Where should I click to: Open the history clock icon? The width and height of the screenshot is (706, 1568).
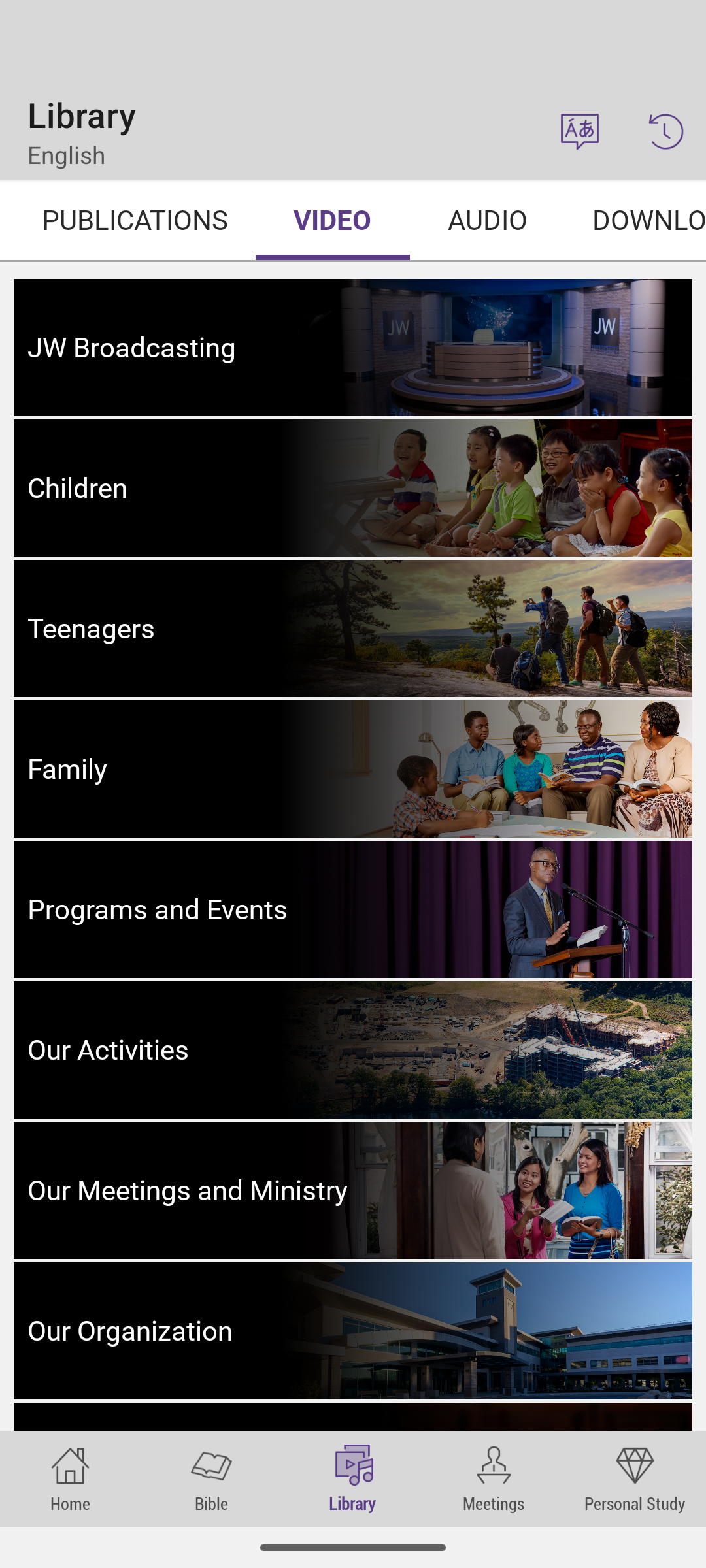(665, 131)
